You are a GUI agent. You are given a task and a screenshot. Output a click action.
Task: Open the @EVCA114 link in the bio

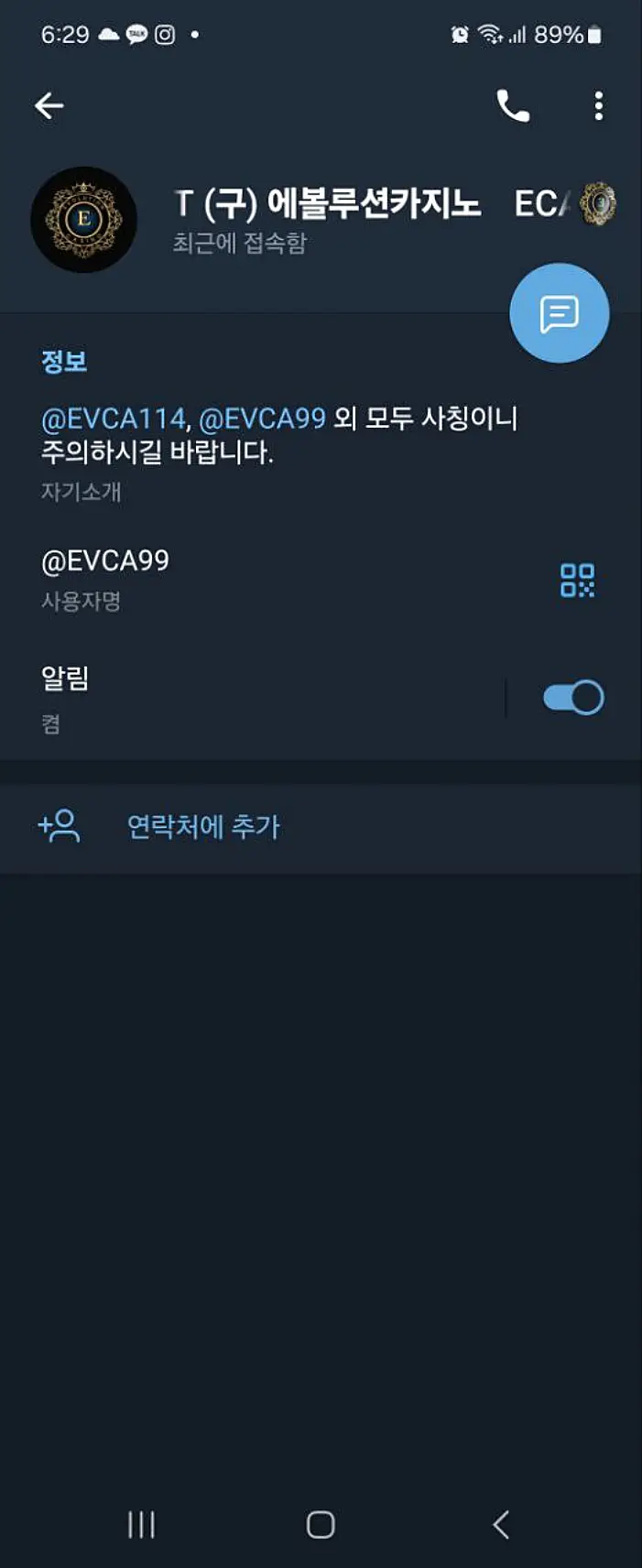pyautogui.click(x=114, y=419)
